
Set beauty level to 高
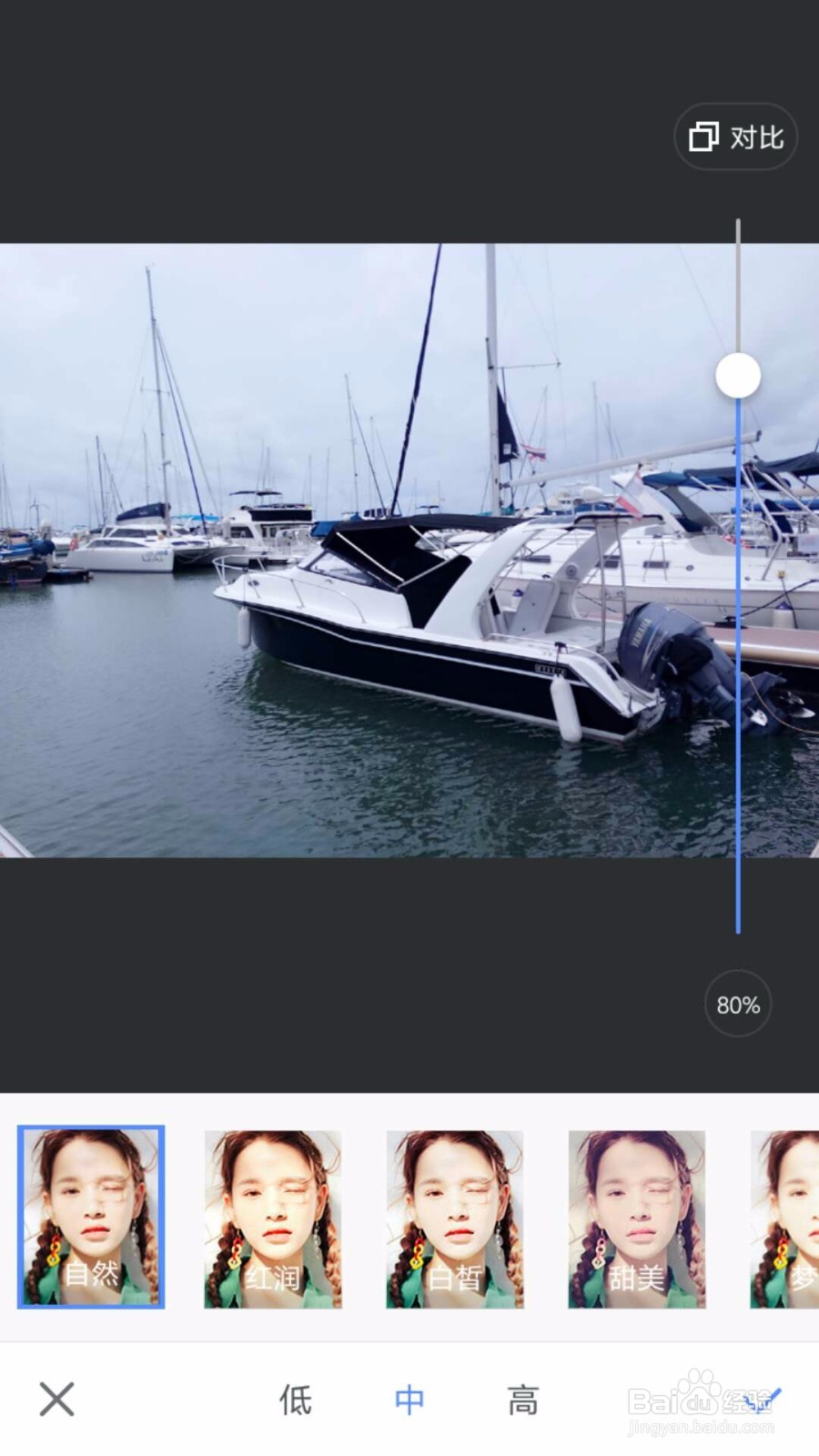523,1400
